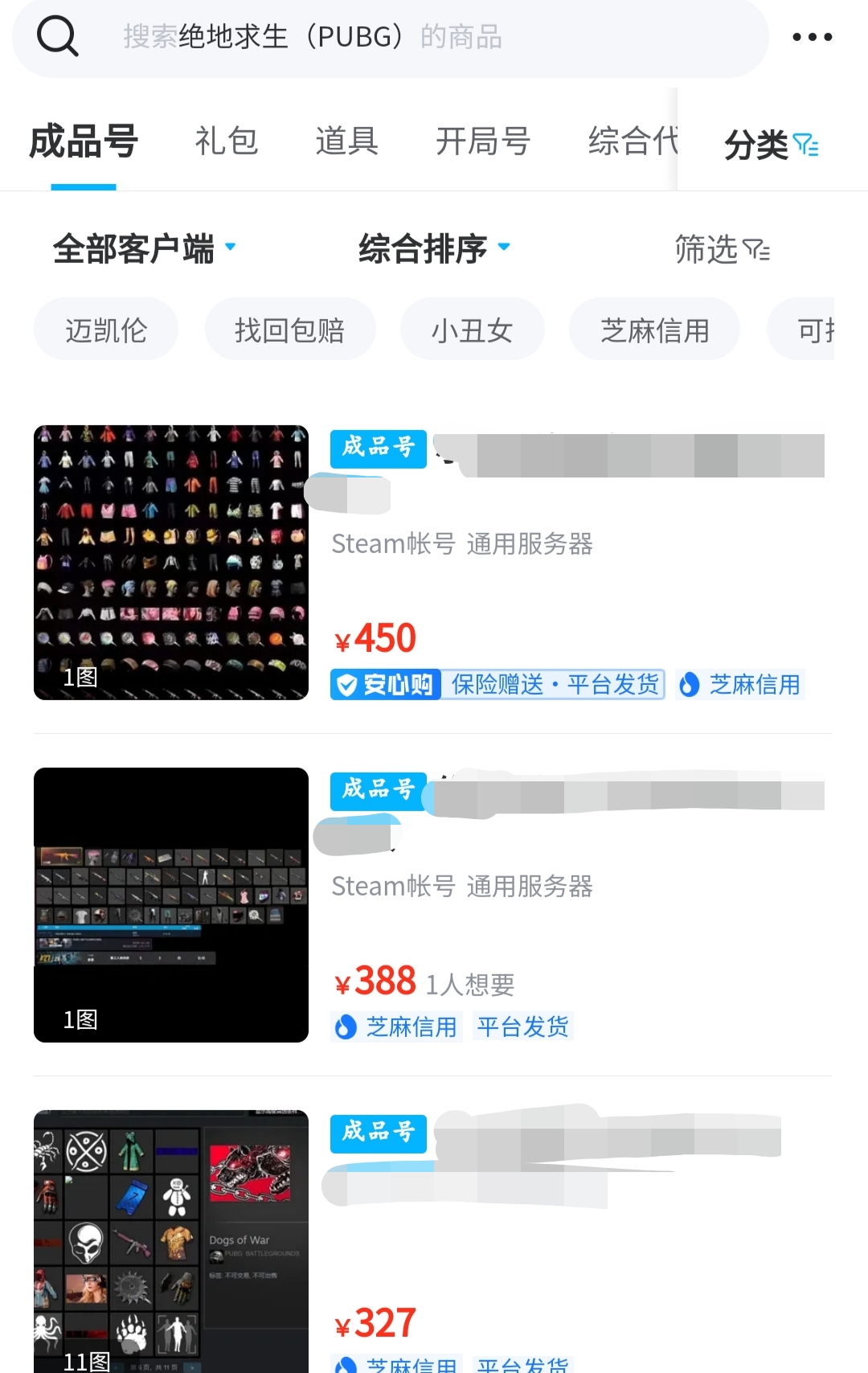Expand the 全部客户端 dropdown
868x1373 pixels.
click(145, 248)
